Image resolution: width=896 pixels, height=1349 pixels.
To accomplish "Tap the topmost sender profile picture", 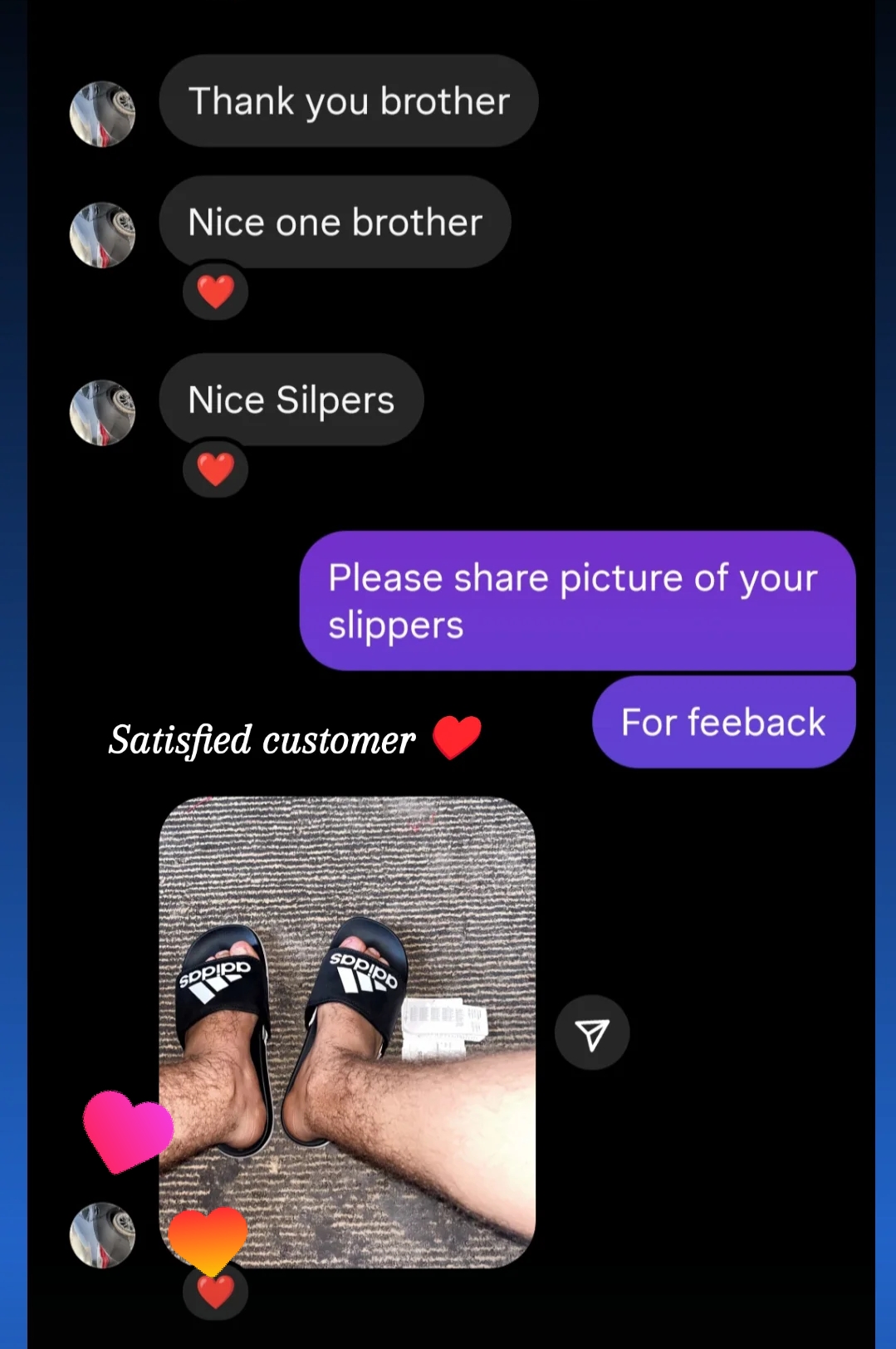I will (x=101, y=114).
